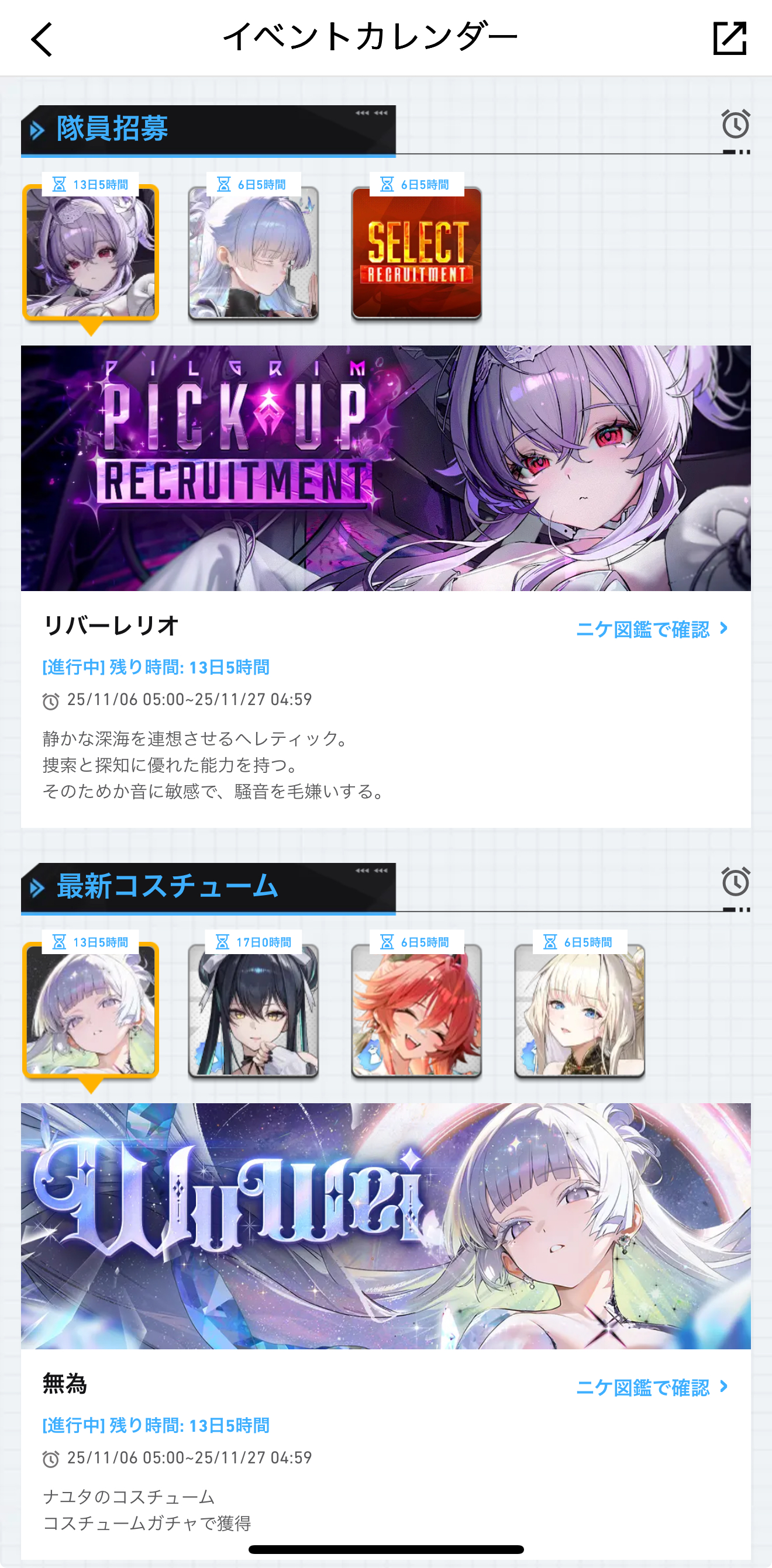772x1568 pixels.
Task: Open the external share icon
Action: pos(729,38)
